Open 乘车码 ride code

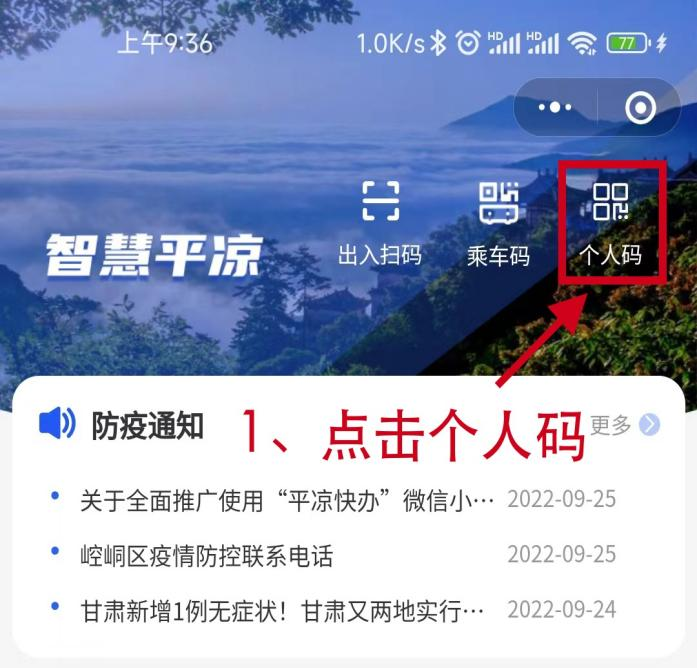498,223
